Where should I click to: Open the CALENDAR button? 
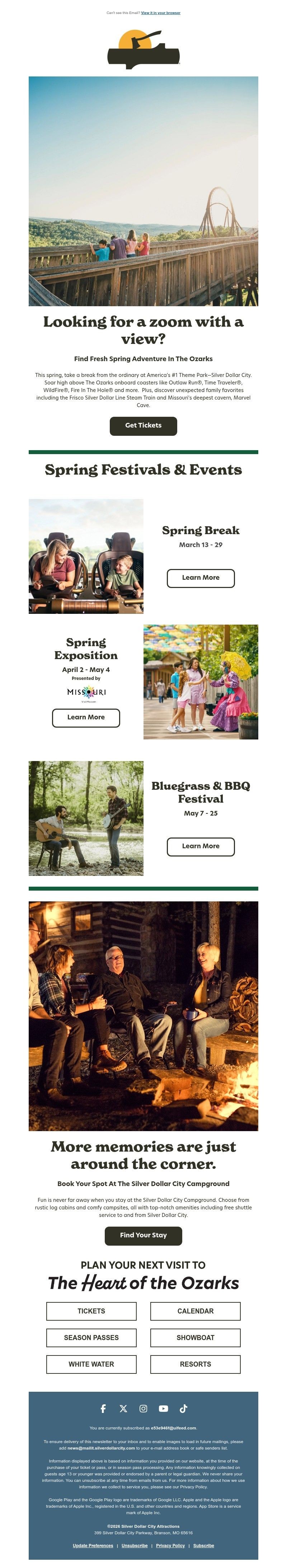point(195,1311)
